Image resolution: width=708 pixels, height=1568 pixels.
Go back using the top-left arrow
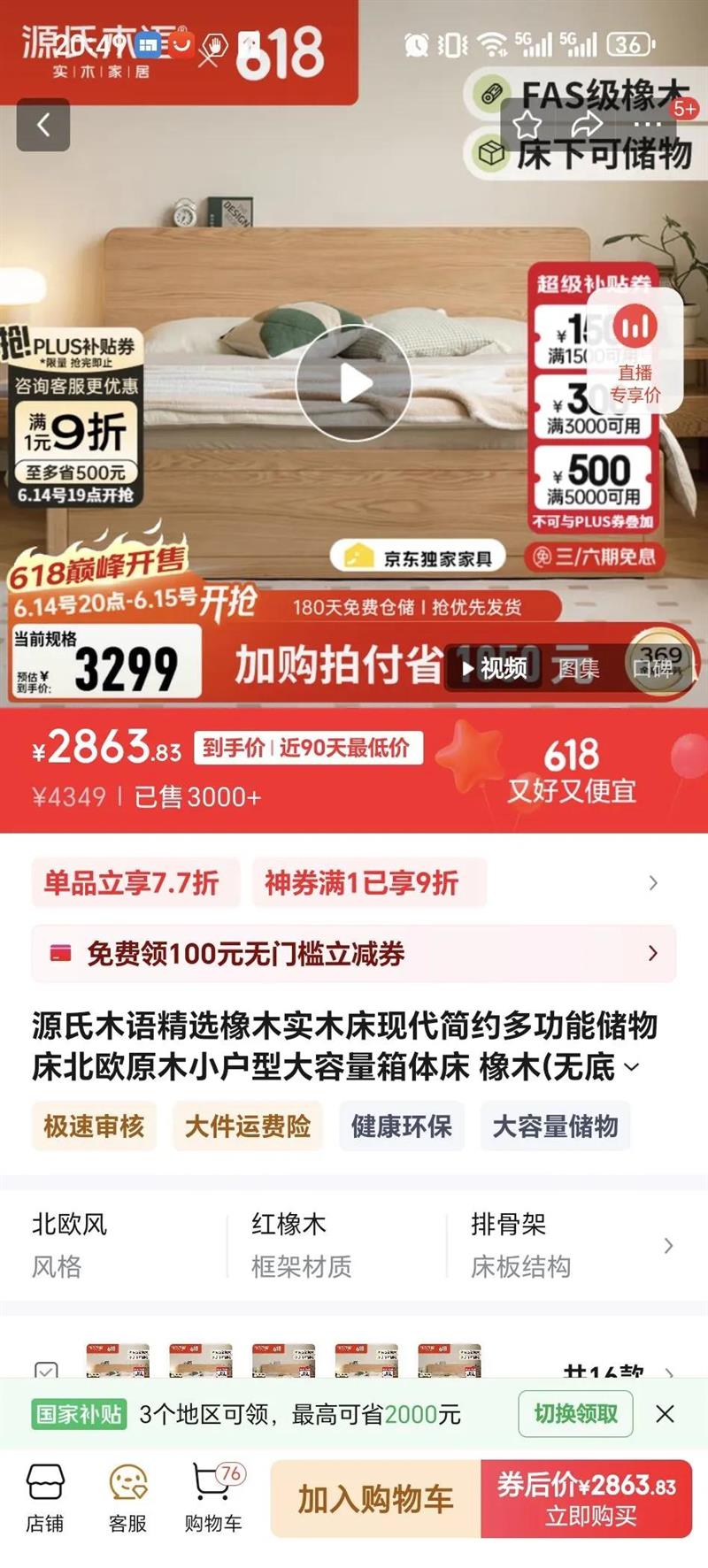pos(42,126)
